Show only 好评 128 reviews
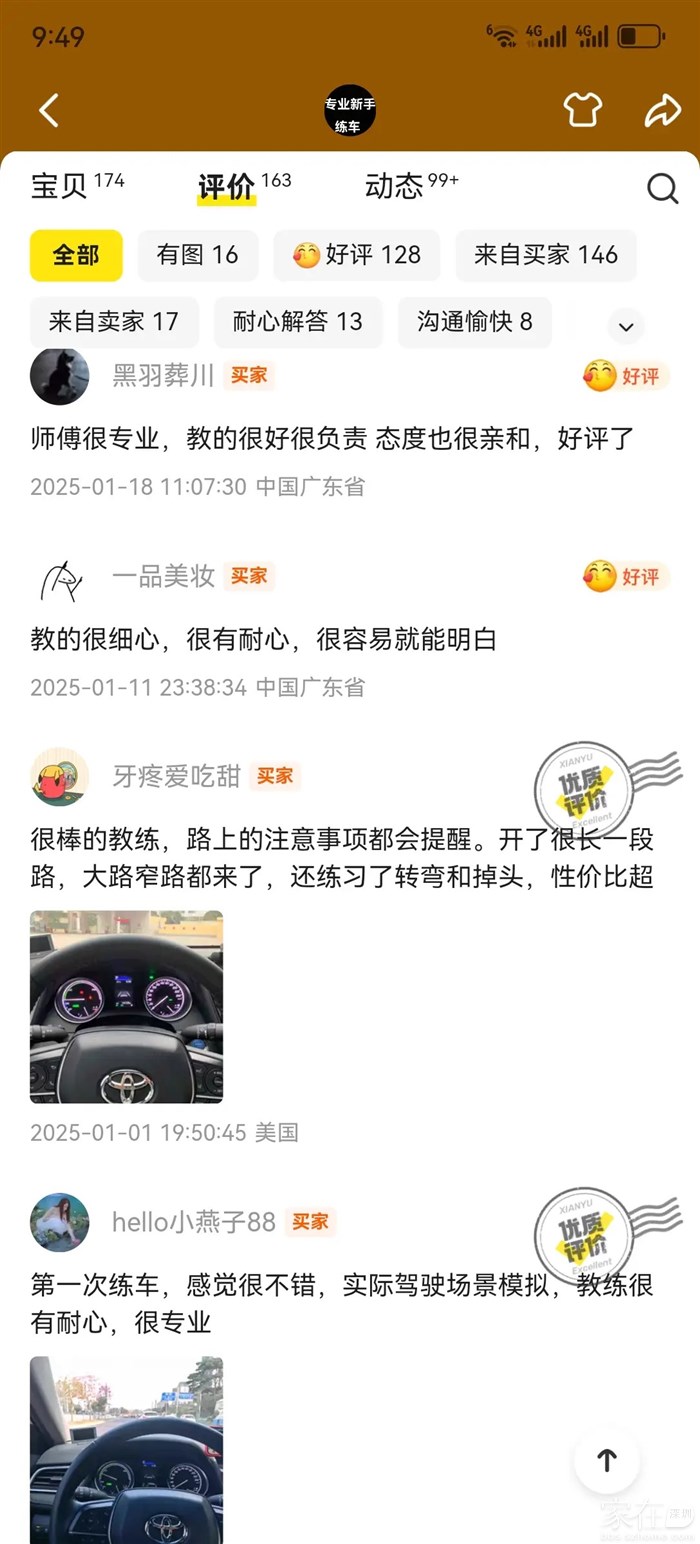 coord(356,255)
